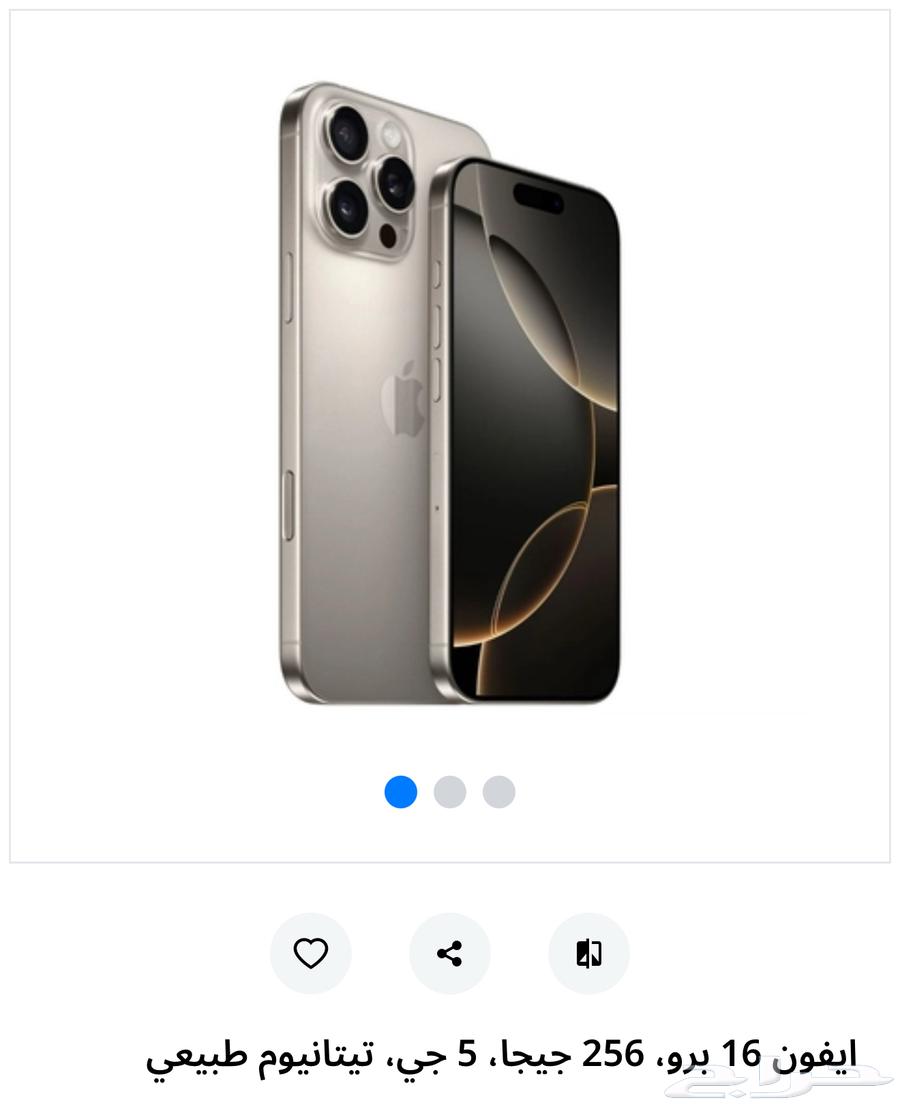Advance the image carousel to slide two

(x=450, y=793)
